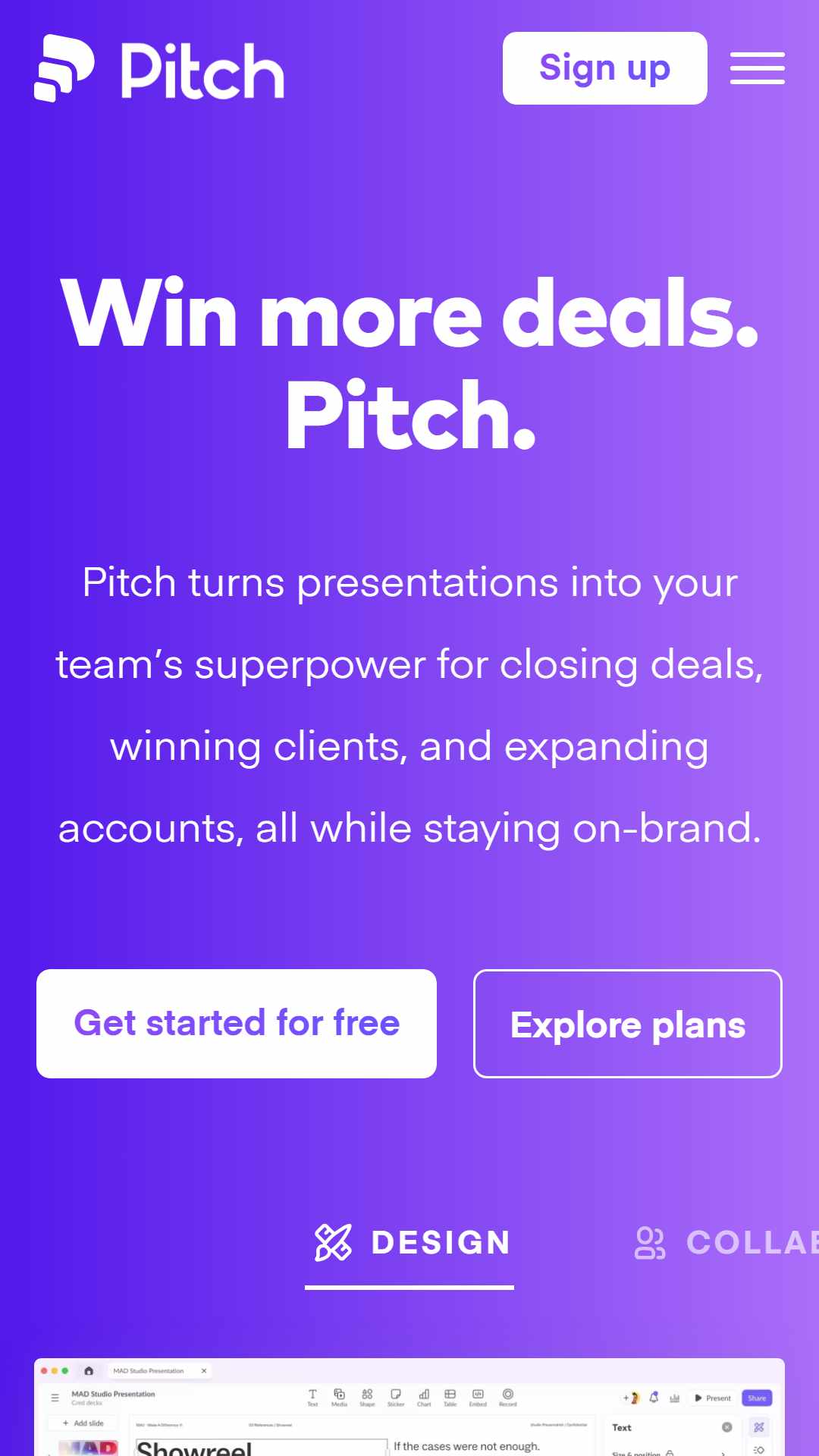This screenshot has height=1456, width=819.
Task: Select the Design tab
Action: click(410, 1244)
